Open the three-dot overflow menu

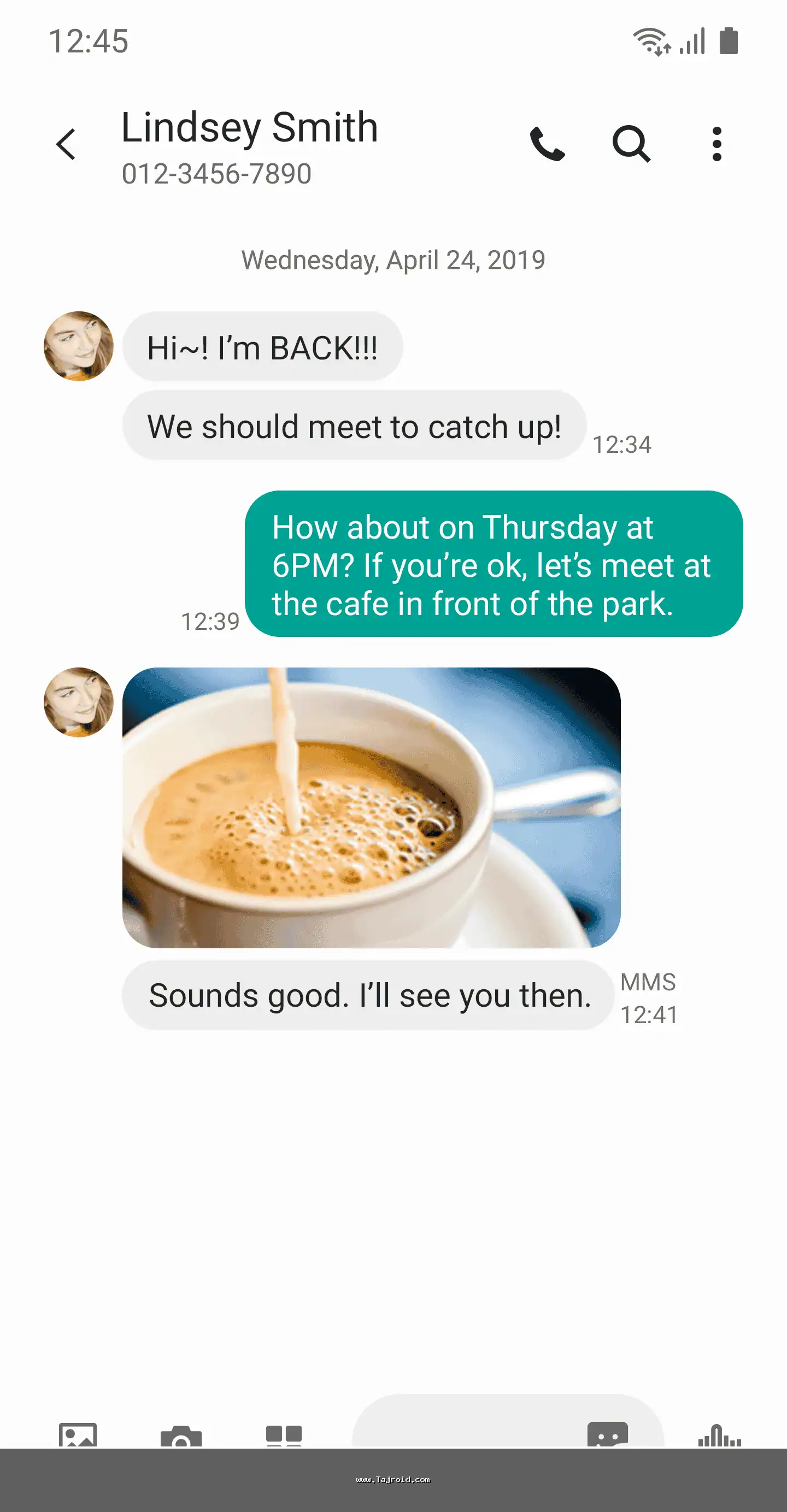(716, 144)
